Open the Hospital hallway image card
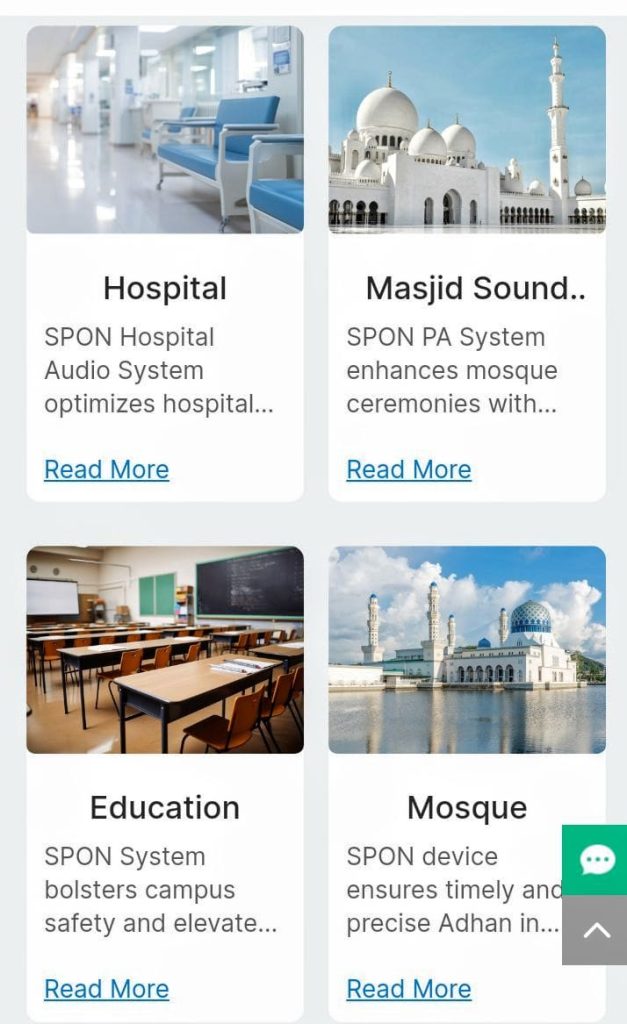Viewport: 627px width, 1024px height. click(x=165, y=129)
